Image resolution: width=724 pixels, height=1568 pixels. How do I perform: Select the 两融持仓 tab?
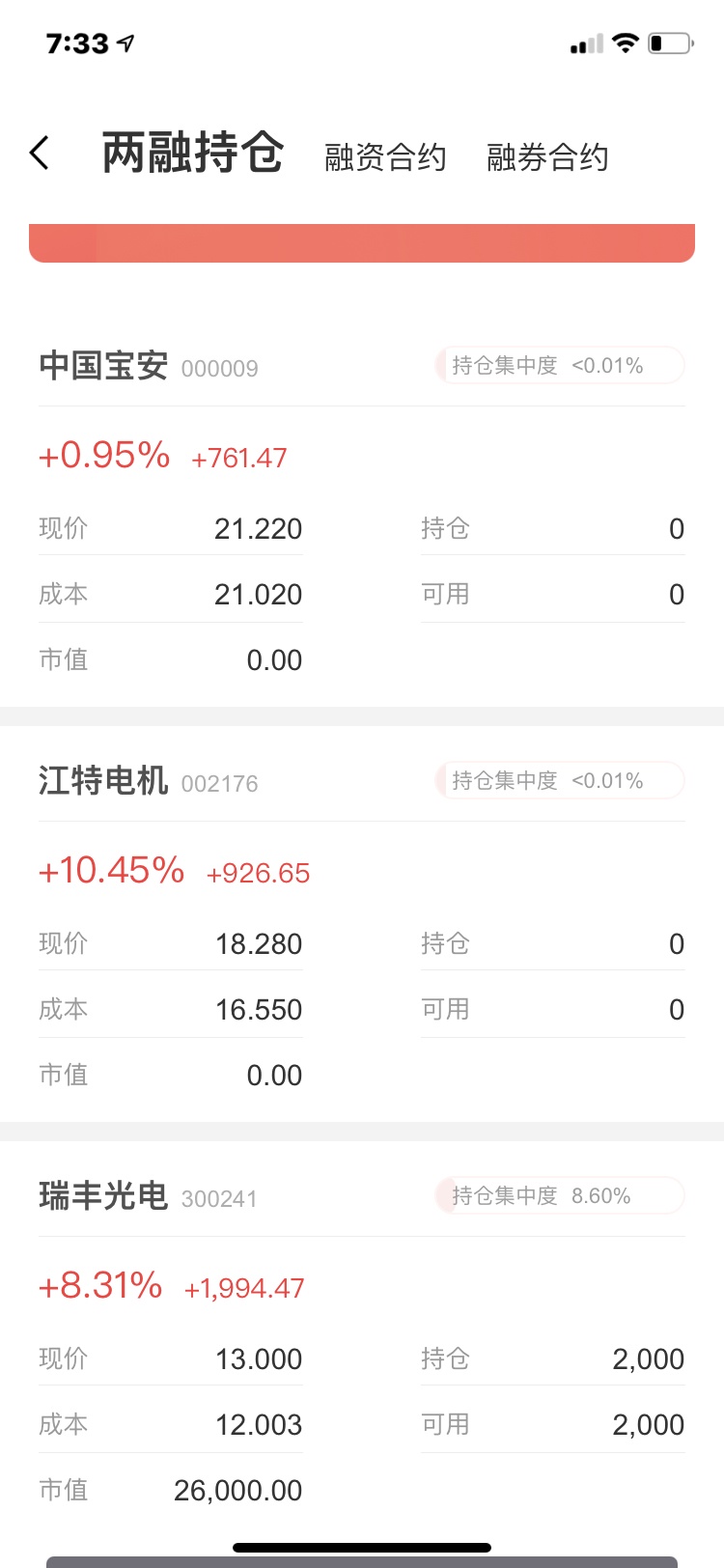tap(193, 153)
